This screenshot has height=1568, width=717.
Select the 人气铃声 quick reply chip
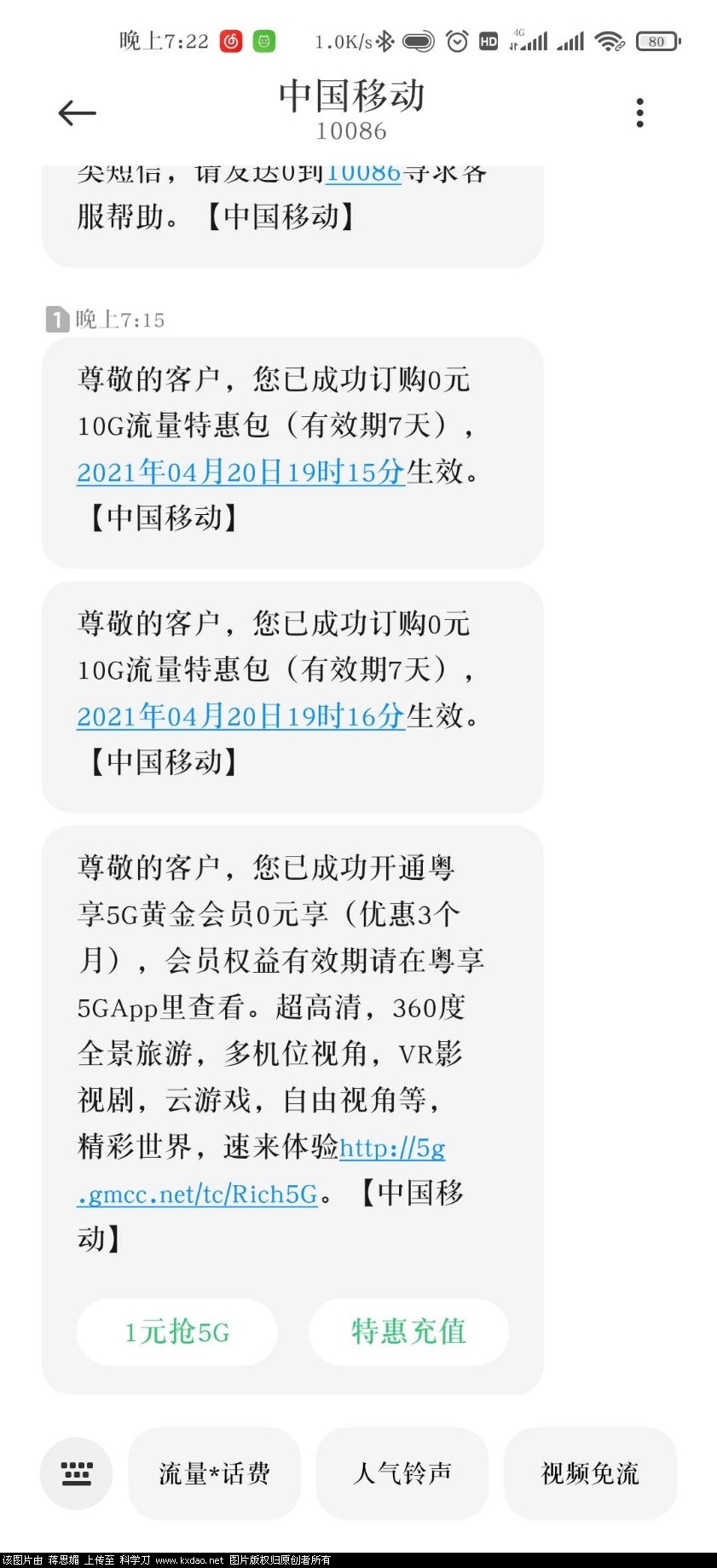[402, 1474]
